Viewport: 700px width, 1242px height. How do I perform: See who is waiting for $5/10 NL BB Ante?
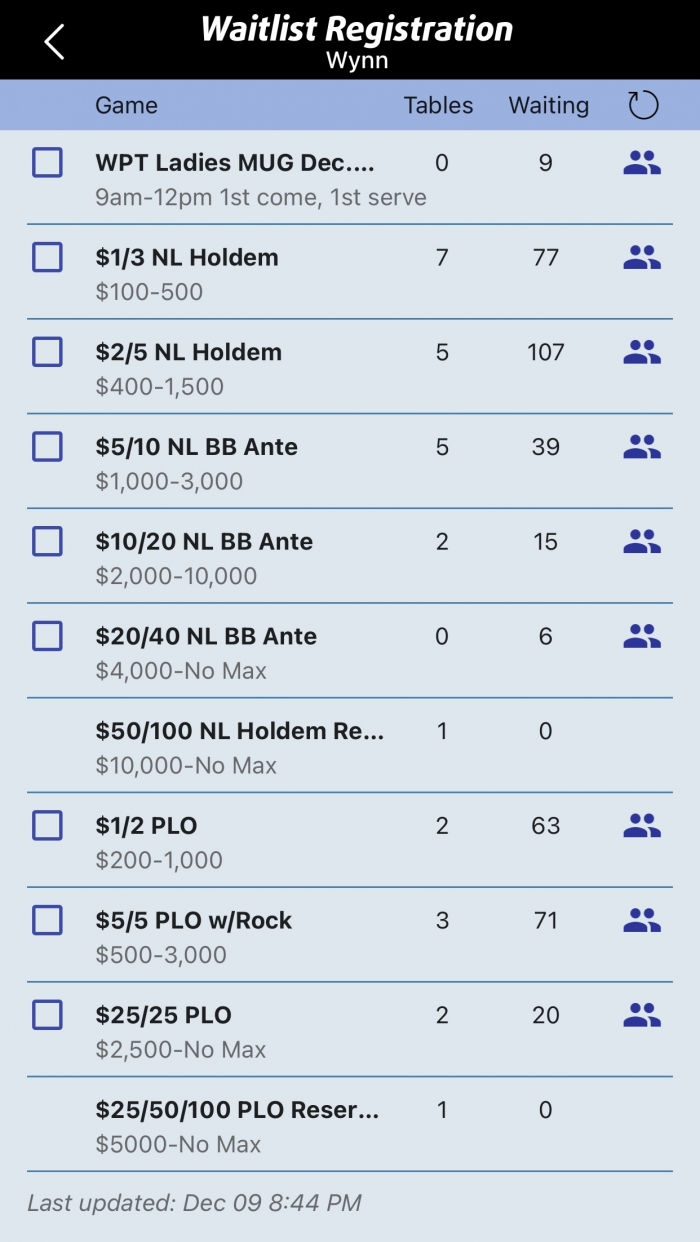click(x=642, y=447)
